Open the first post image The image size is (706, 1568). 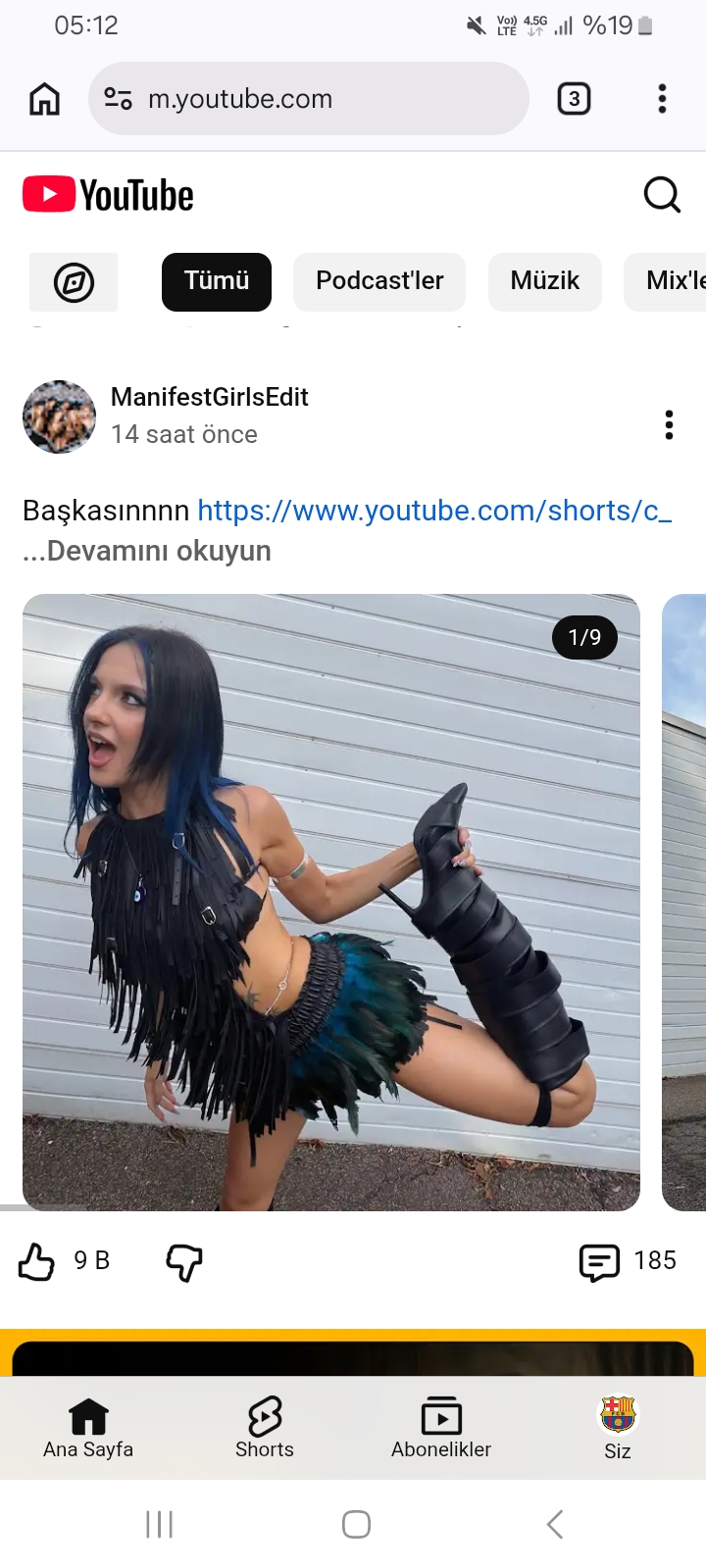pos(331,903)
